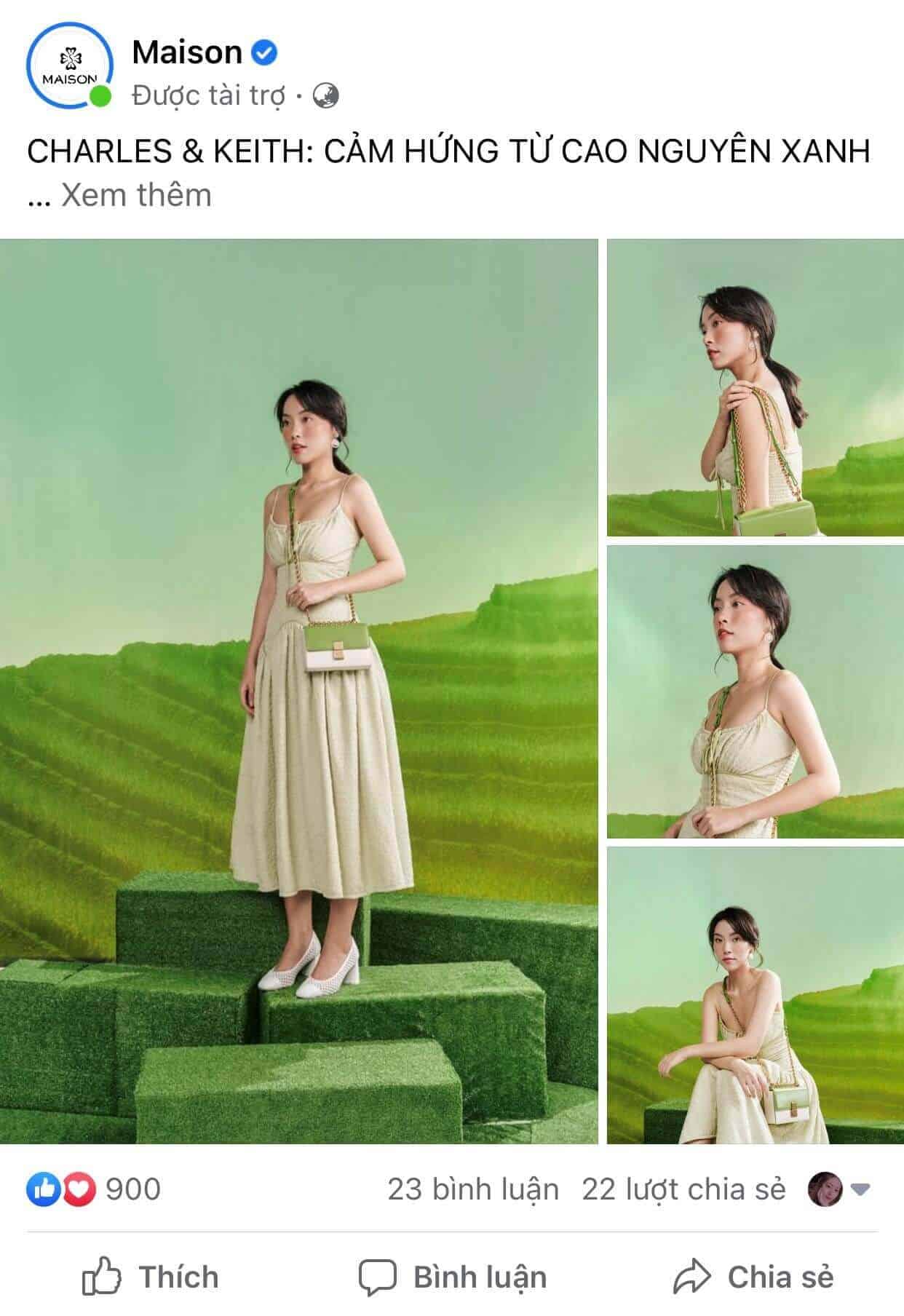Viewport: 904px width, 1316px height.
Task: Comment using the Bình luận button
Action: (452, 1277)
